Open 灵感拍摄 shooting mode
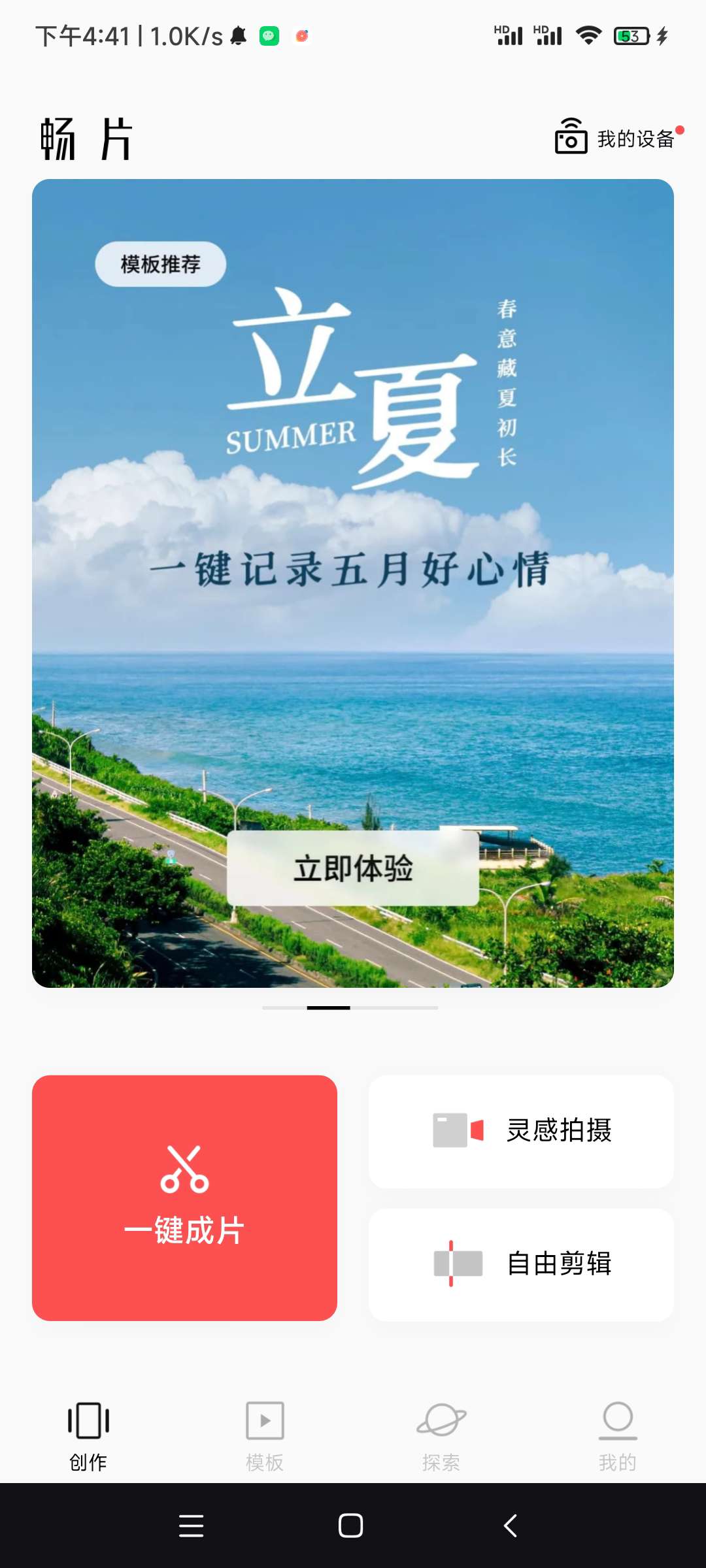The image size is (706, 1568). pyautogui.click(x=521, y=1131)
